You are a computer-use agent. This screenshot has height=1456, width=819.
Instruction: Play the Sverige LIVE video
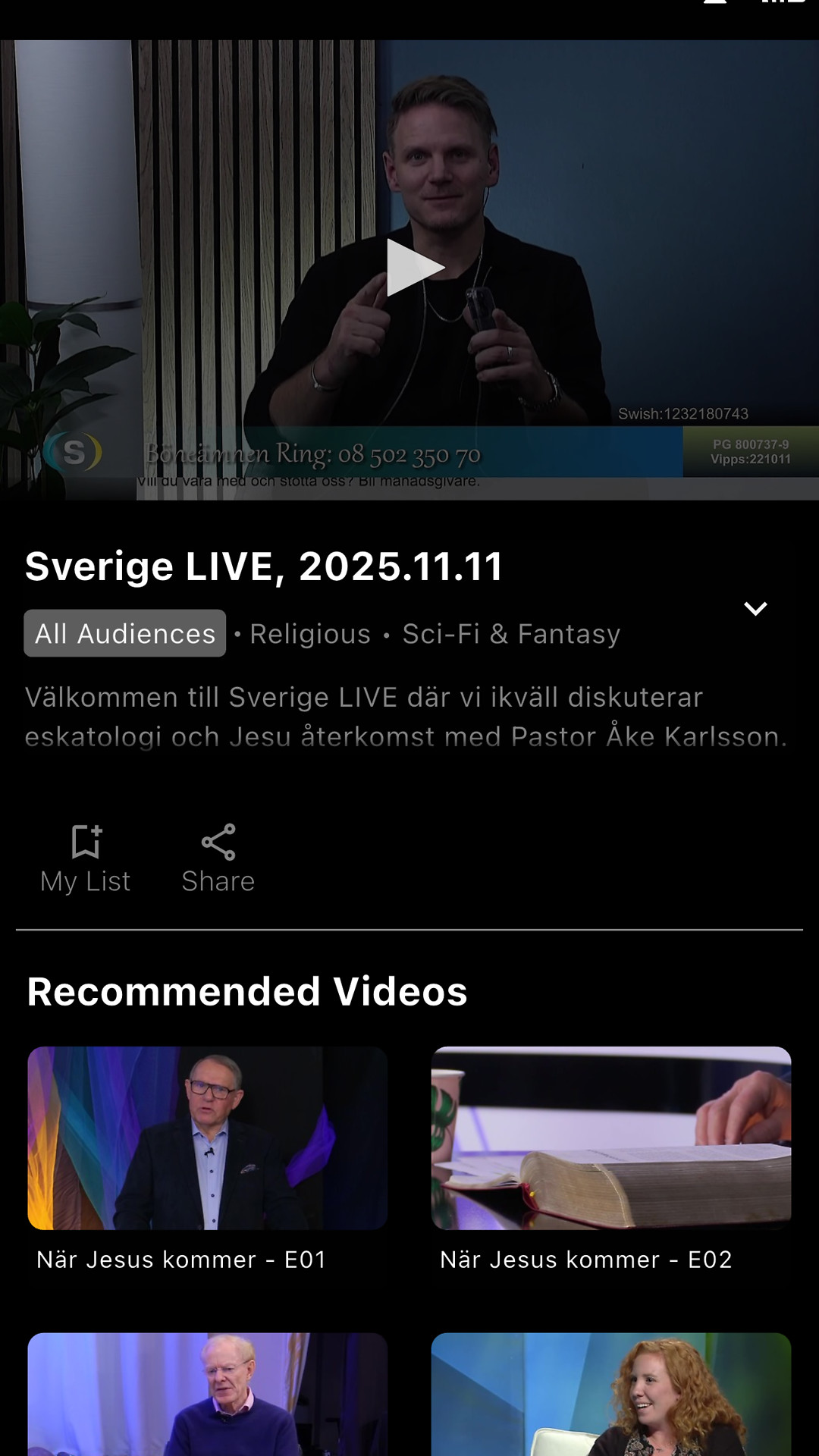[x=413, y=268]
